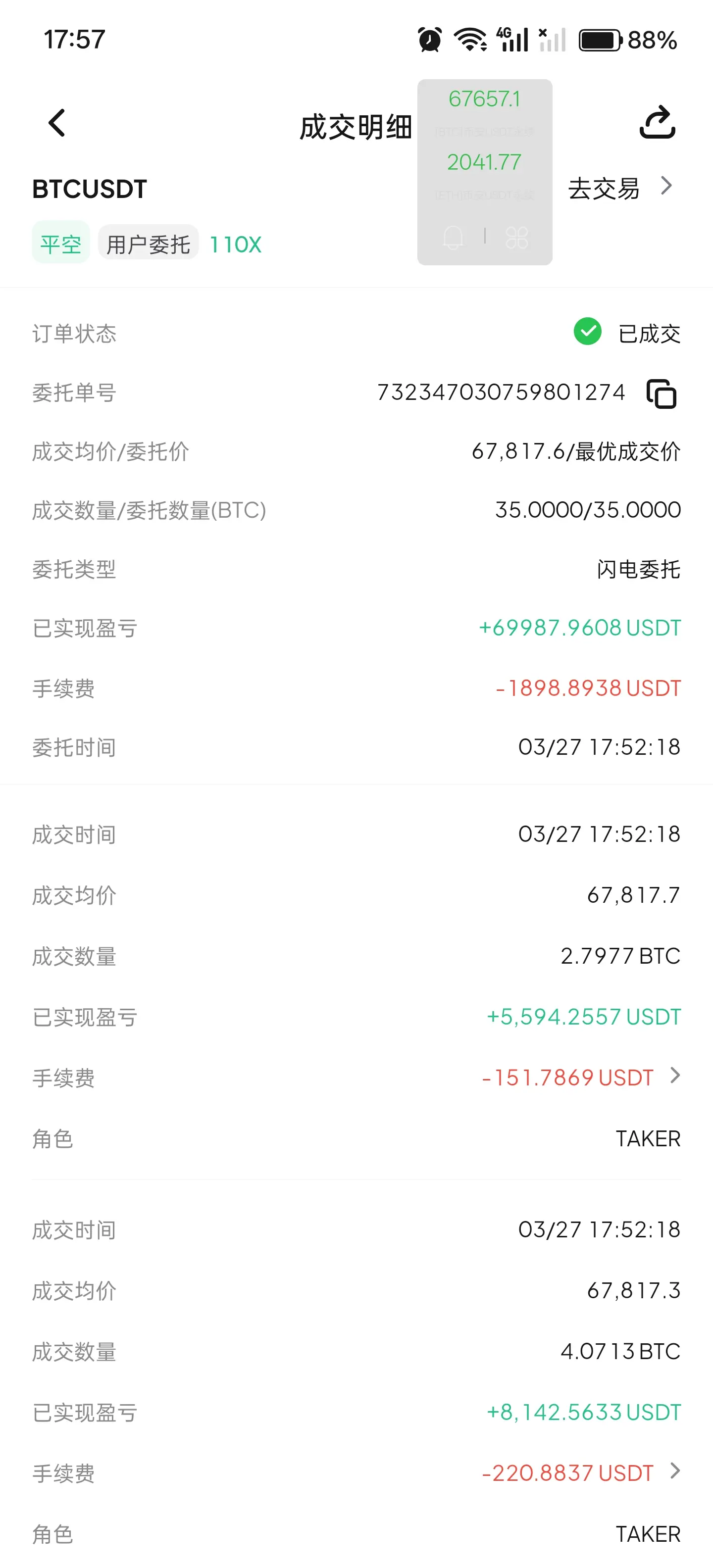Tap the bell icon on the floating widget
Screen dimensions: 713x1568
pos(453,238)
